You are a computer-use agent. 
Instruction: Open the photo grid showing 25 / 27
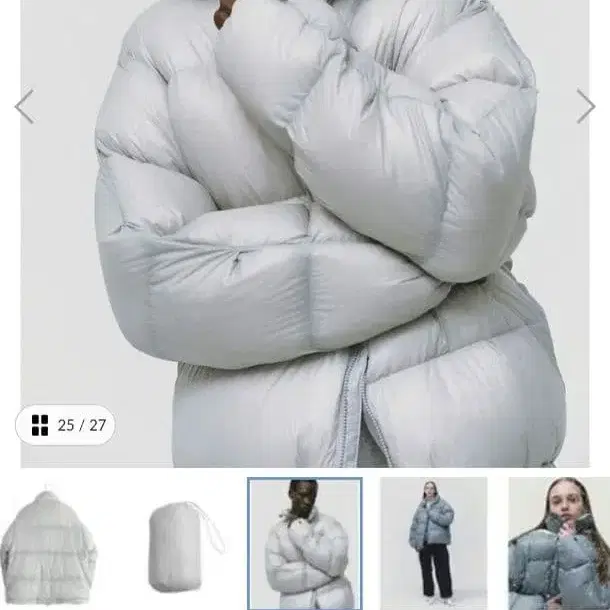coord(65,425)
